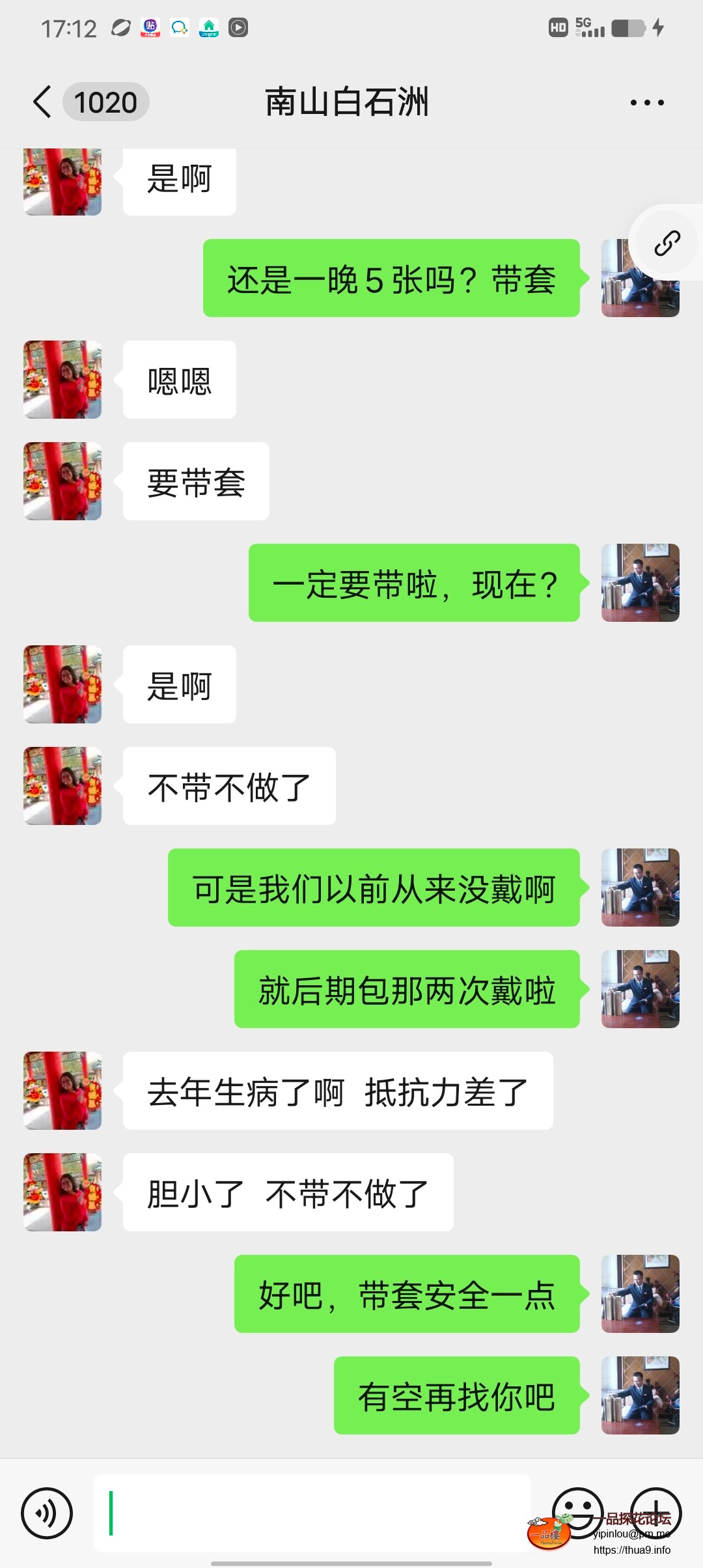The image size is (703, 1568).
Task: Tap the floating link shortcut on right edge
Action: pos(667,241)
